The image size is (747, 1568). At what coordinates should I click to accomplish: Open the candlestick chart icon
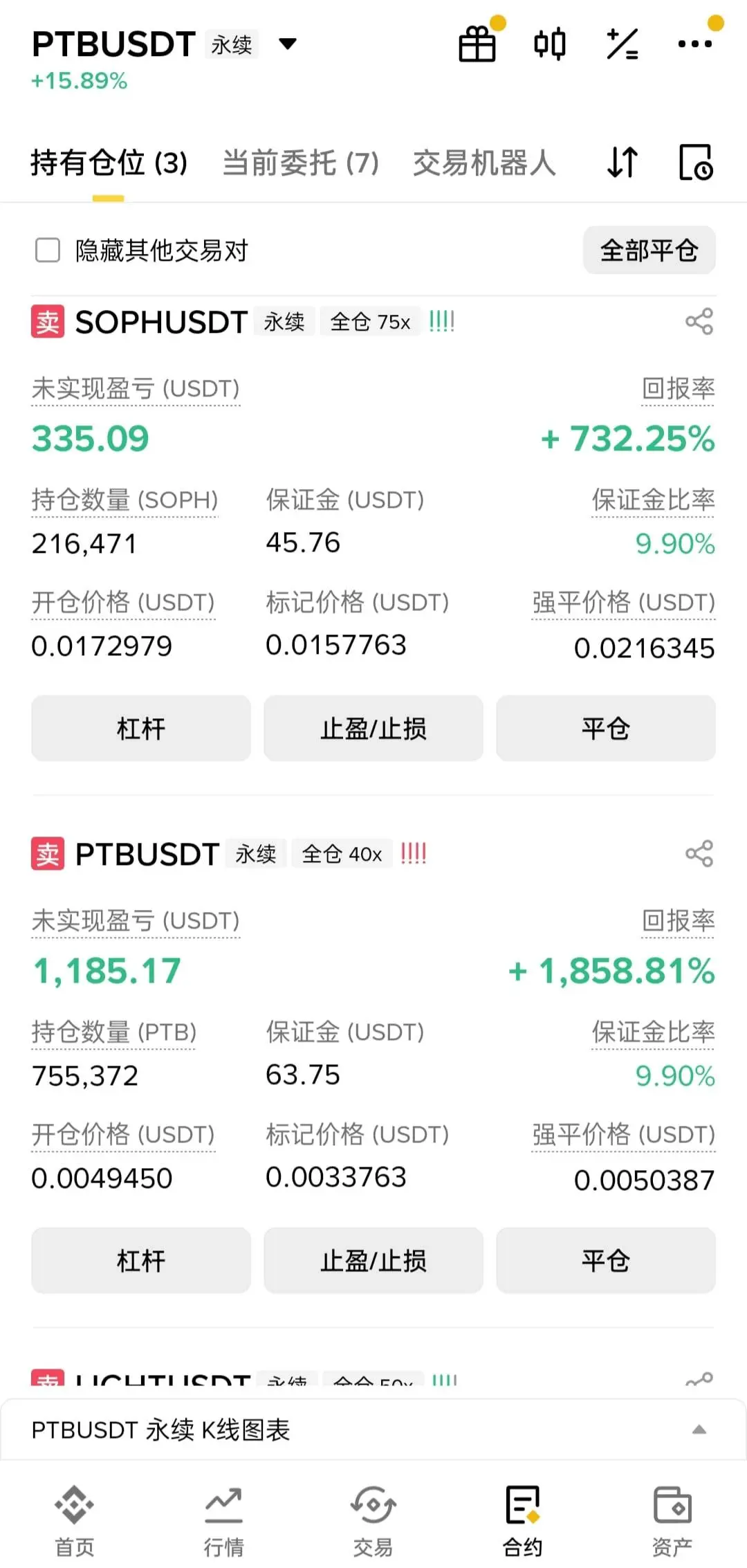[x=550, y=44]
